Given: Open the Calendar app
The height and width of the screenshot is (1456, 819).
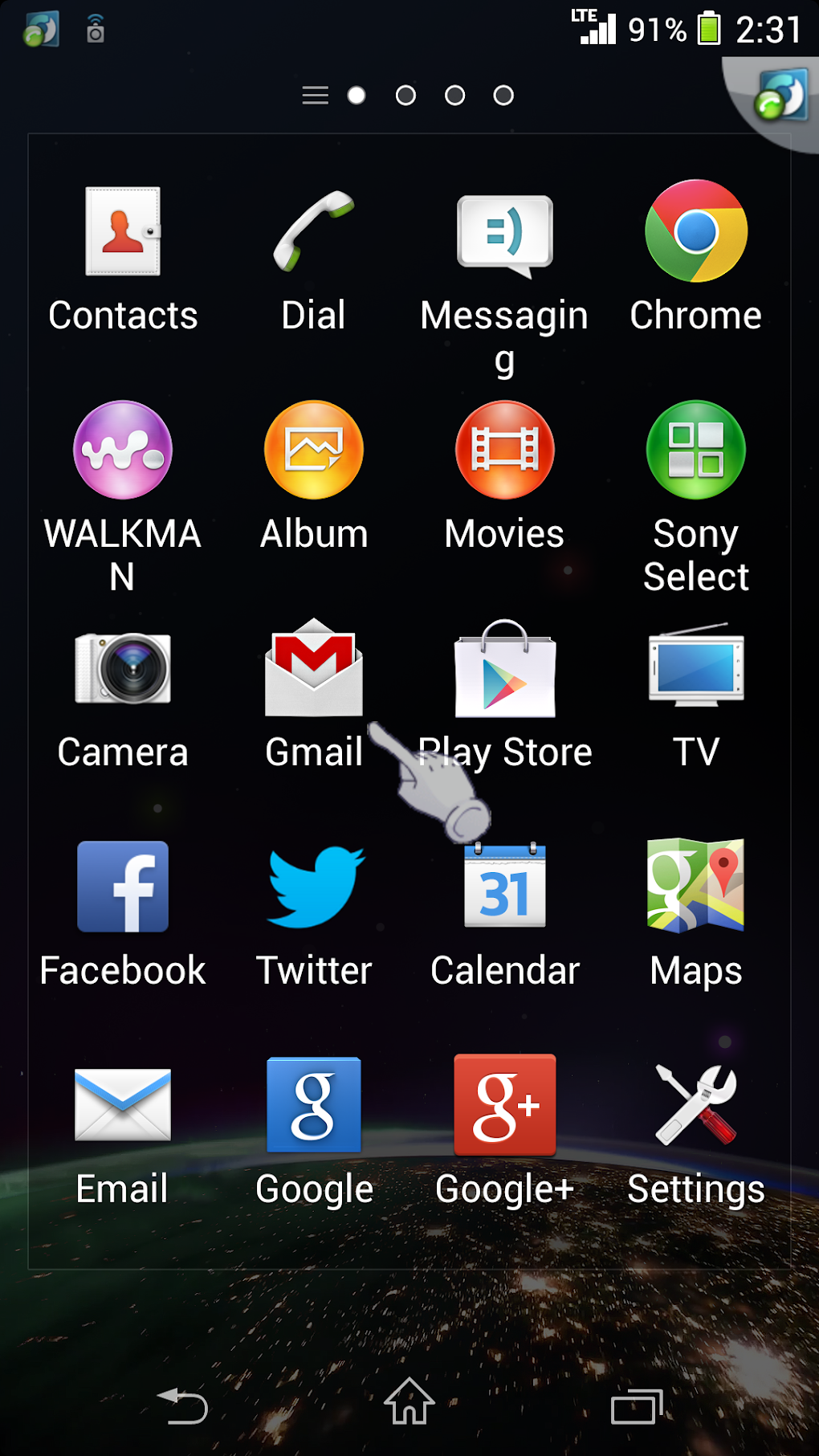Looking at the screenshot, I should coord(504,887).
